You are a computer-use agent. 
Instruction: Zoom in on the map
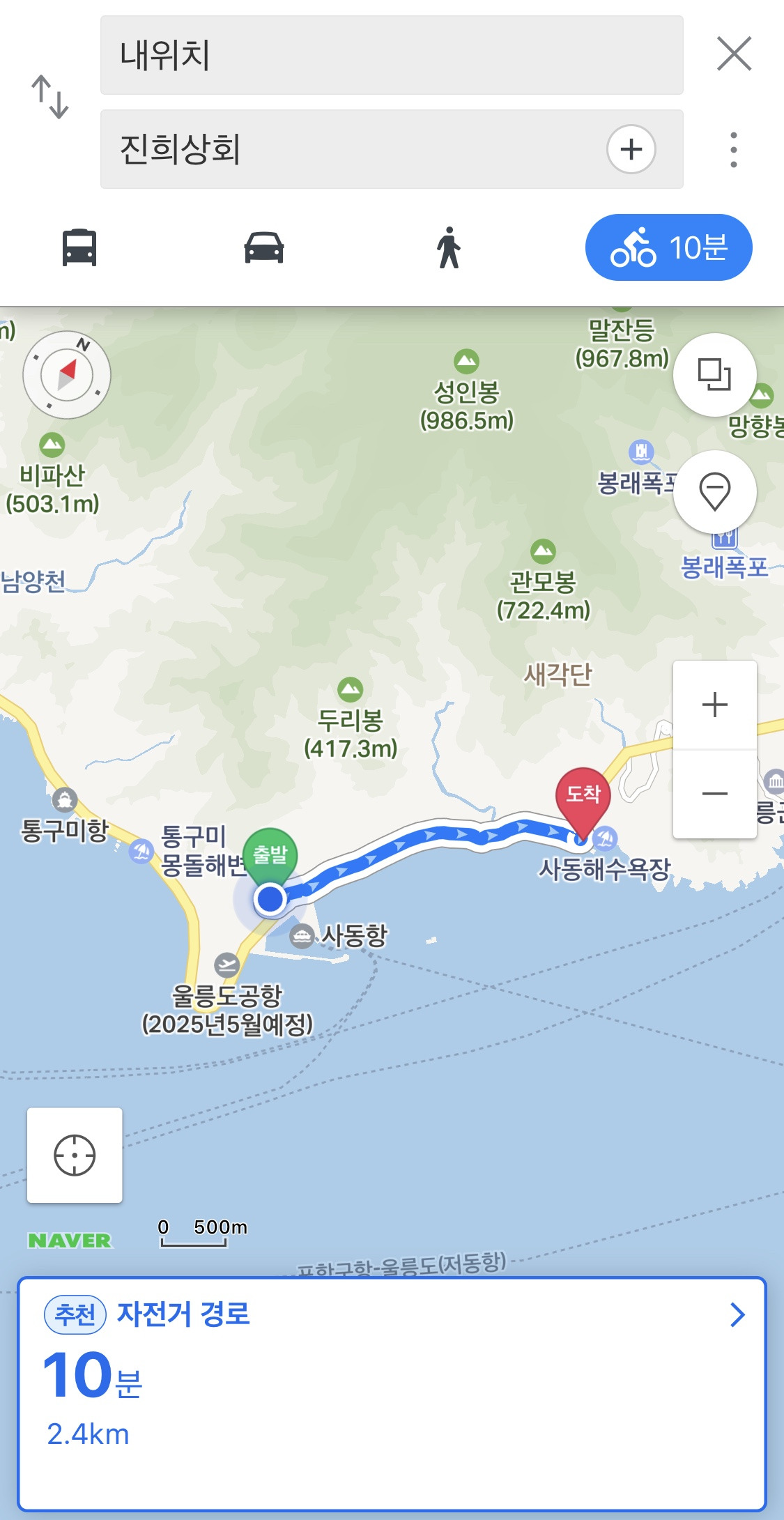point(714,705)
